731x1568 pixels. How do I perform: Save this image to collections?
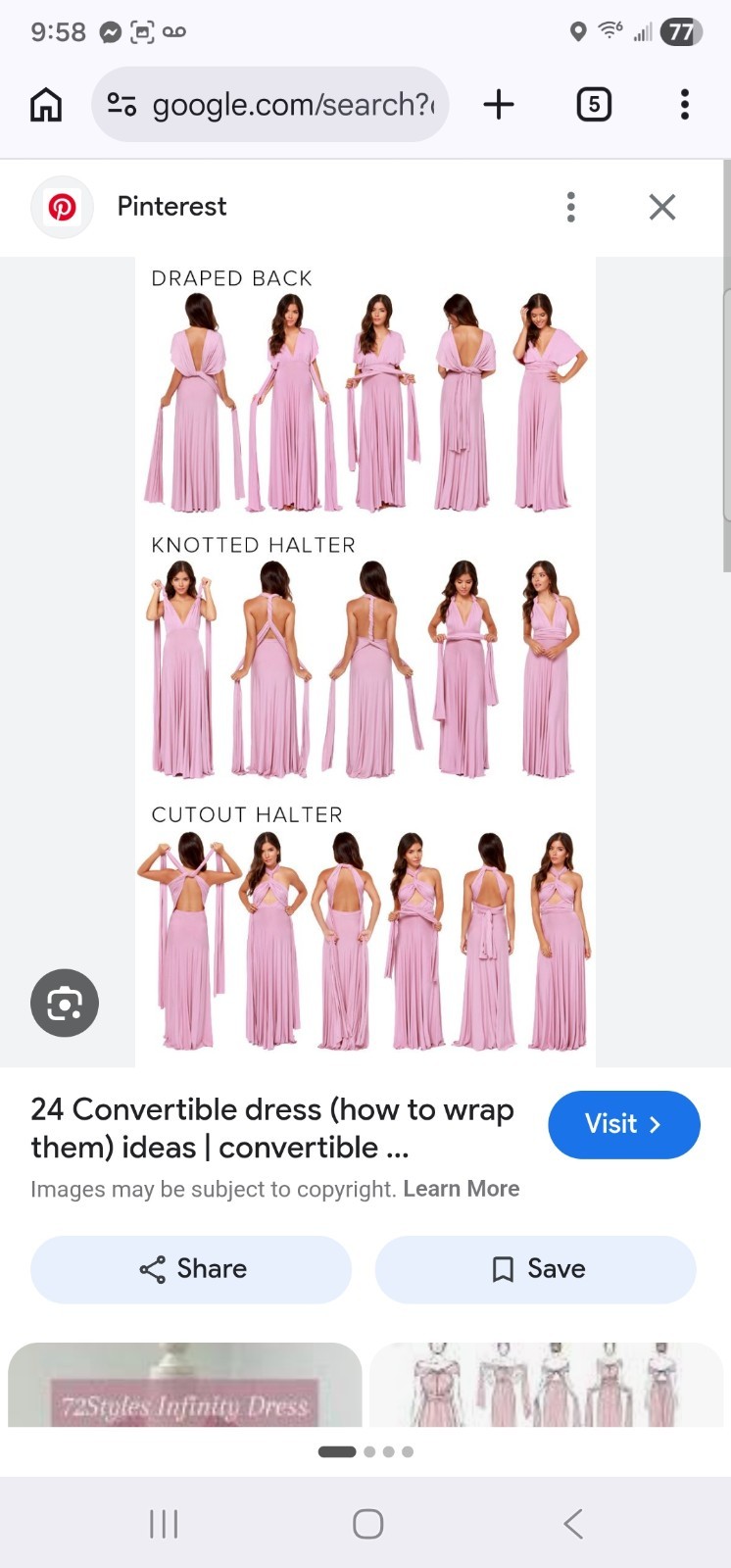[536, 1269]
